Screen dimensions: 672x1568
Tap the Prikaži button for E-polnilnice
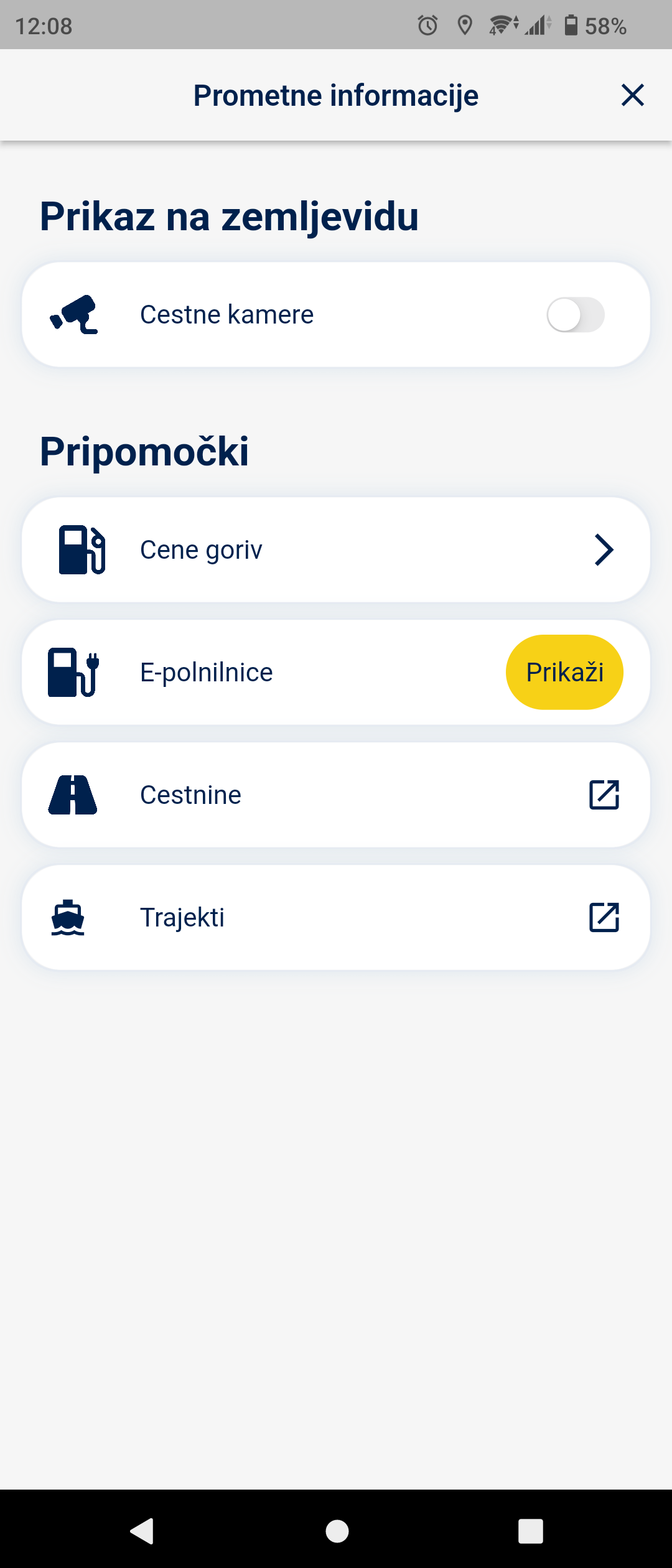[x=564, y=673]
